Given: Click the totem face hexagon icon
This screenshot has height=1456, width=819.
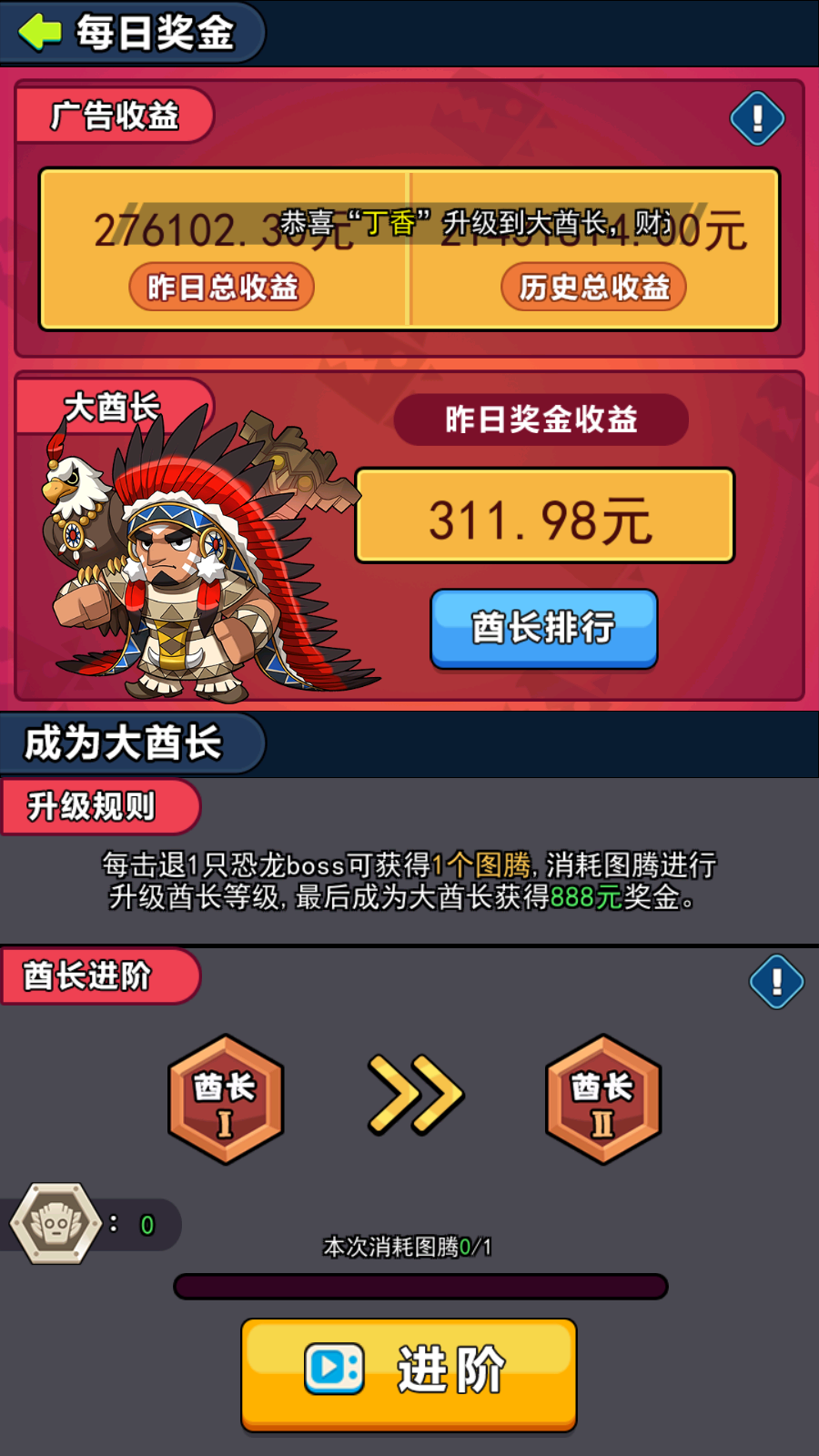Looking at the screenshot, I should click(56, 1223).
